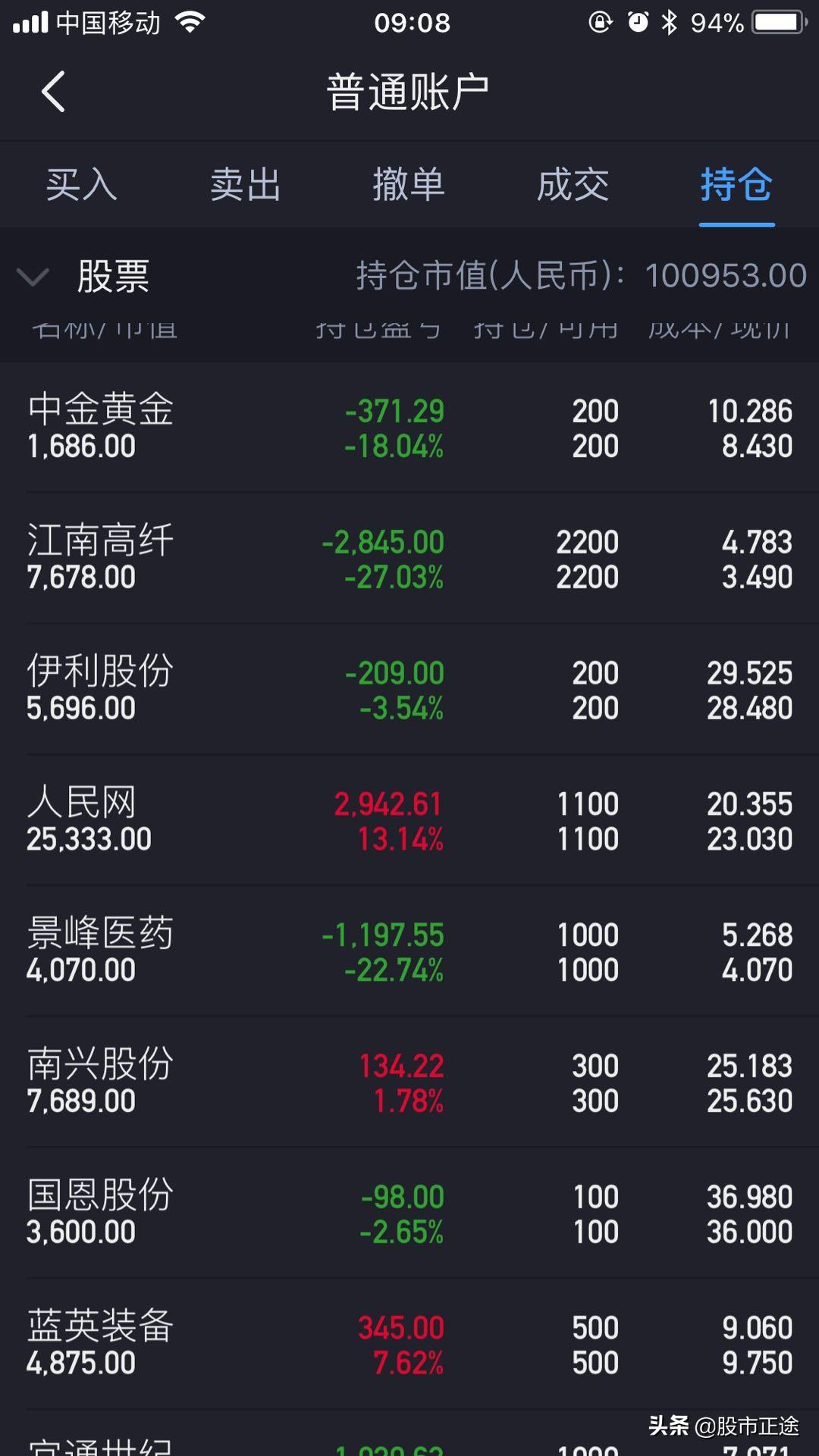
Task: Open the 蓝英装备 holding row
Action: (409, 1345)
